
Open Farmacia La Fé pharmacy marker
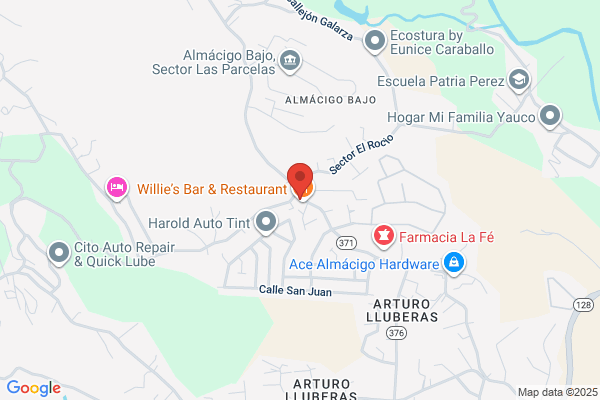384,236
